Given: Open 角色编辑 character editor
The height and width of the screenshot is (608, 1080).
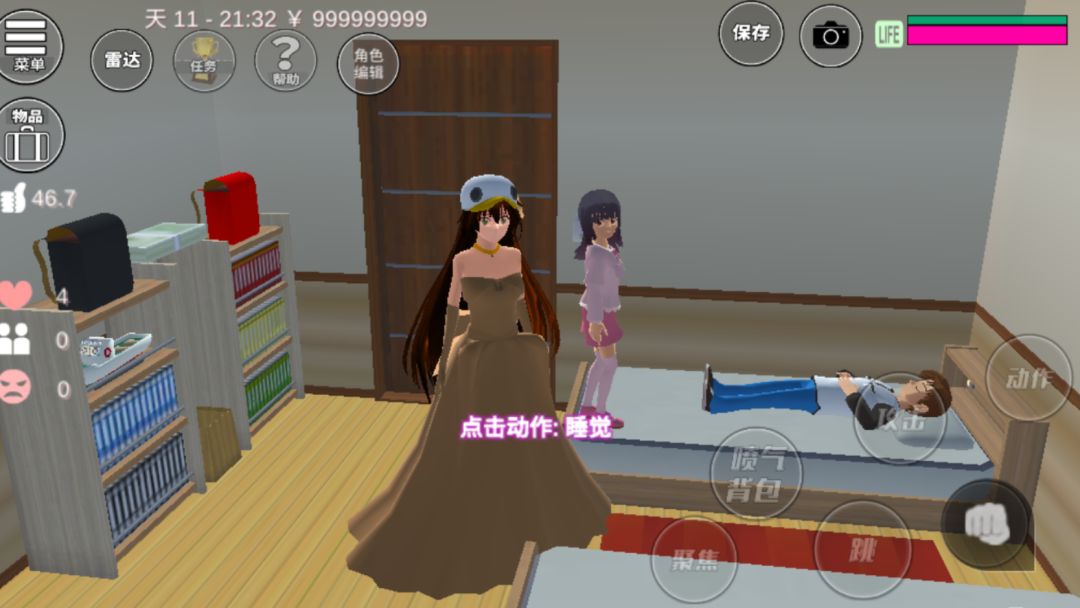Looking at the screenshot, I should pyautogui.click(x=368, y=63).
